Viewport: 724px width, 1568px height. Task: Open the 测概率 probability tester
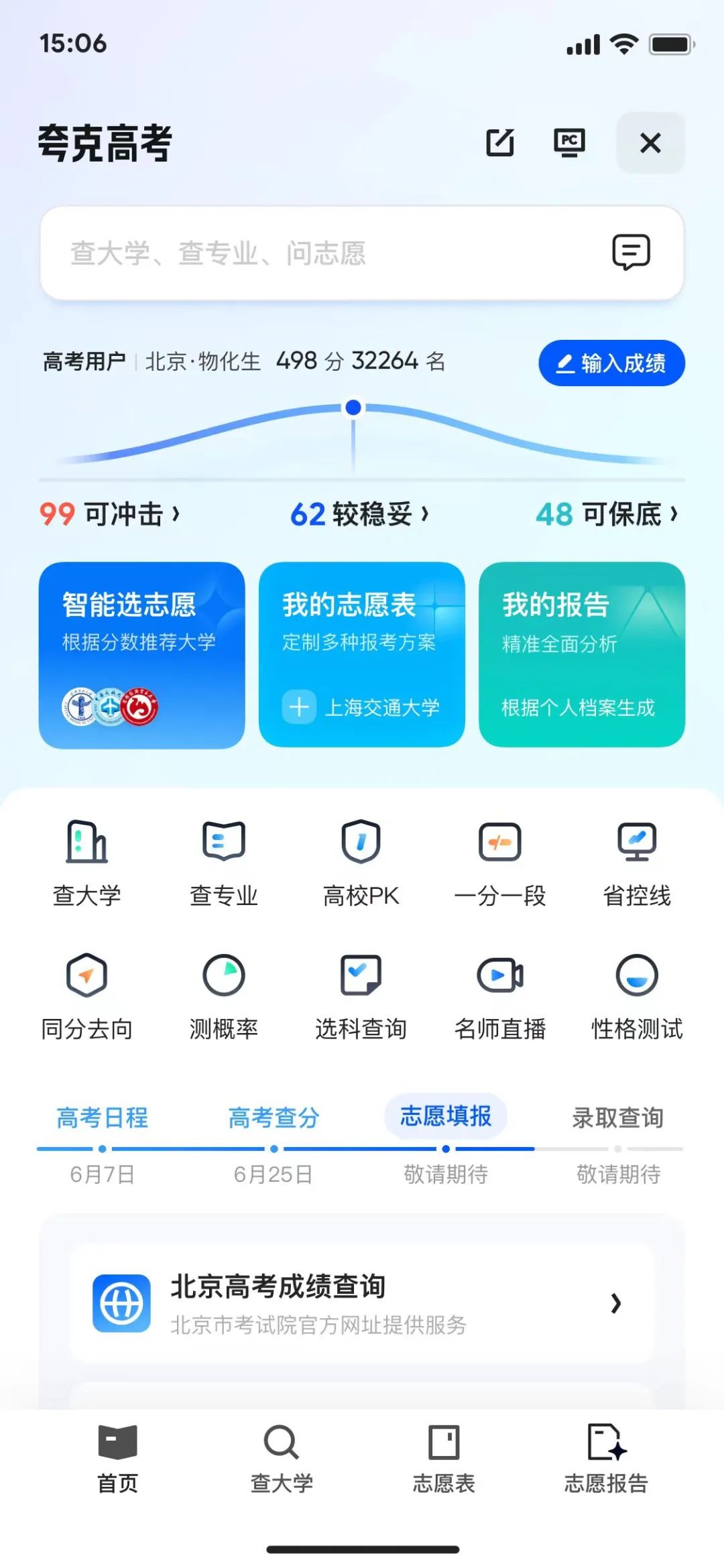point(225,997)
